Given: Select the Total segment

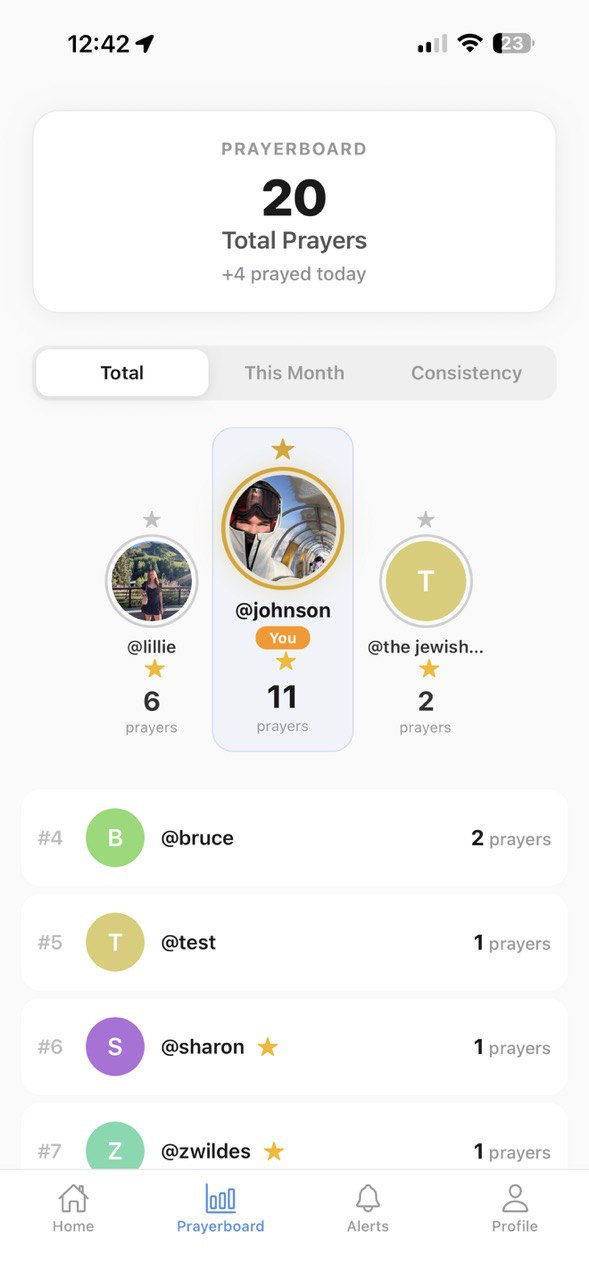Looking at the screenshot, I should (x=122, y=373).
